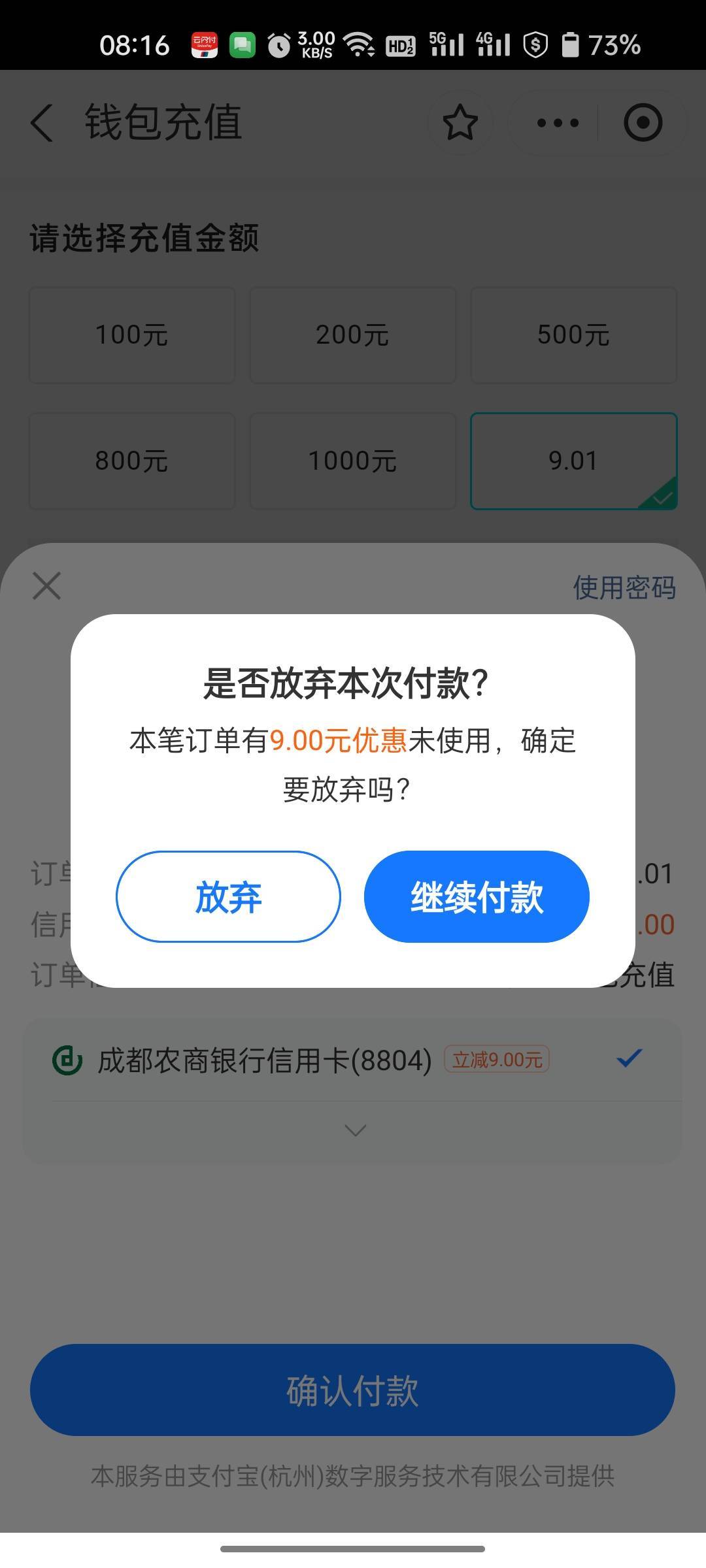Close the mini program via circle icon

pos(643,122)
